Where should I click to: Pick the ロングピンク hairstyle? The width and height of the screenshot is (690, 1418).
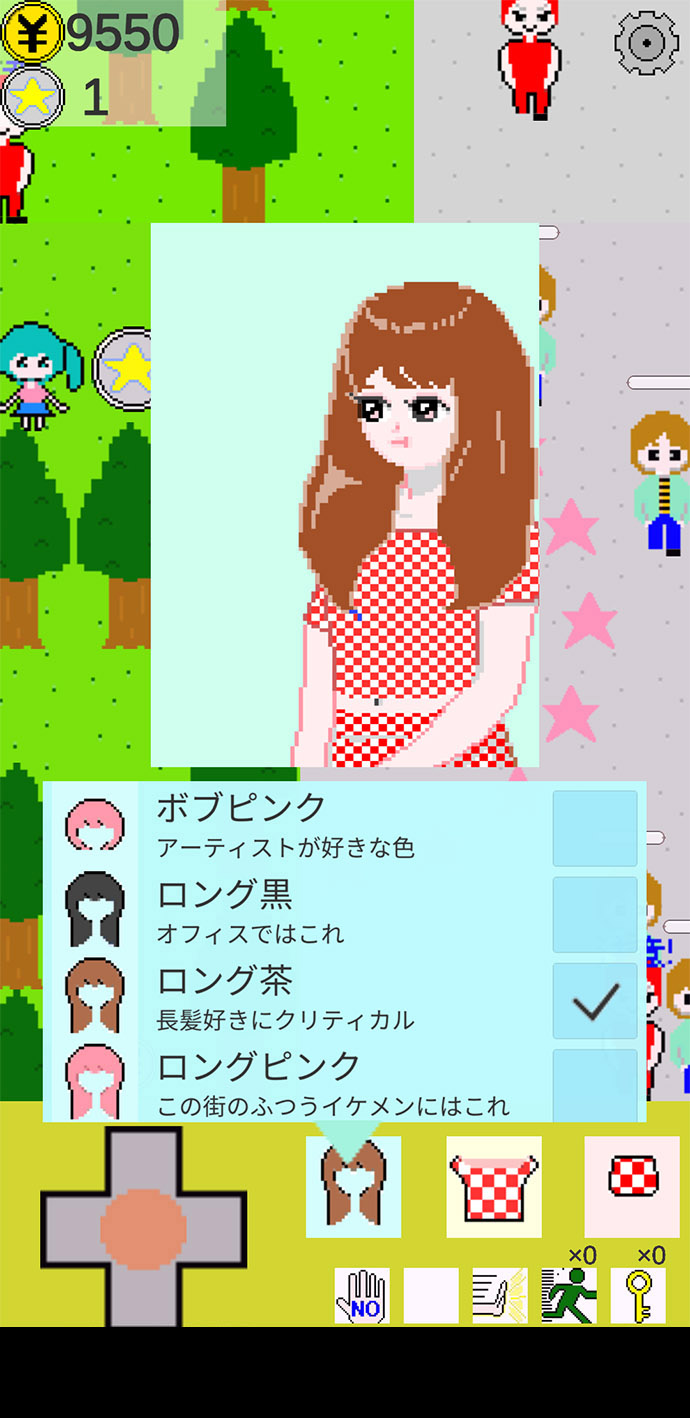[595, 1084]
